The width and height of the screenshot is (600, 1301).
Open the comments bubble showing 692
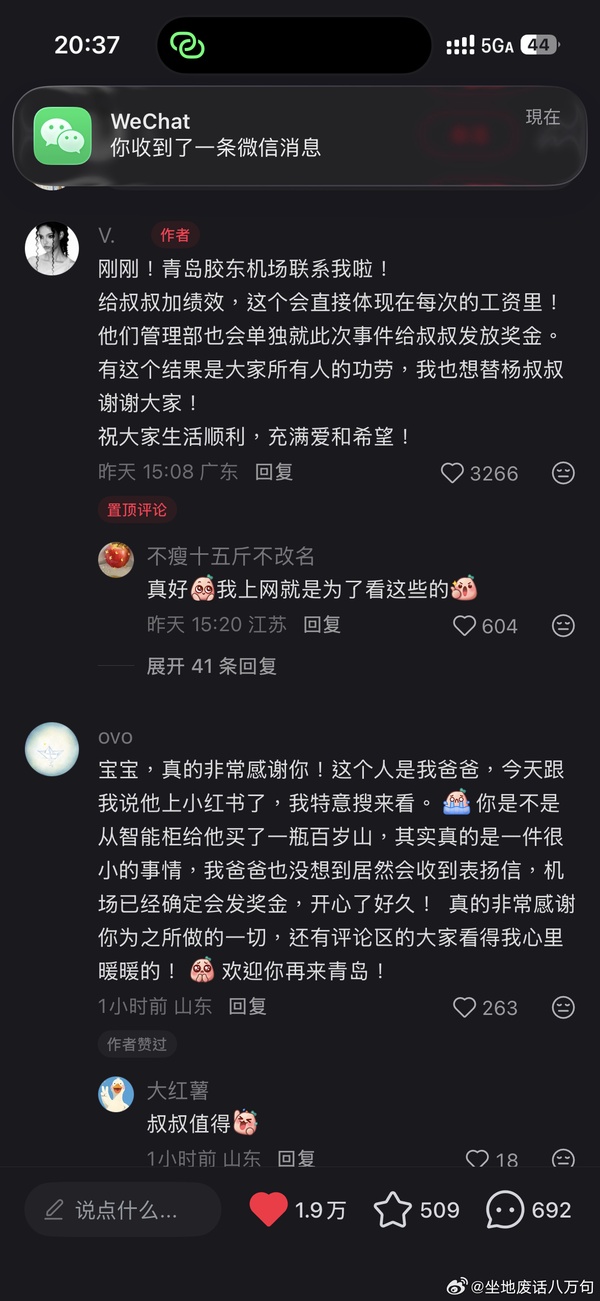505,1210
